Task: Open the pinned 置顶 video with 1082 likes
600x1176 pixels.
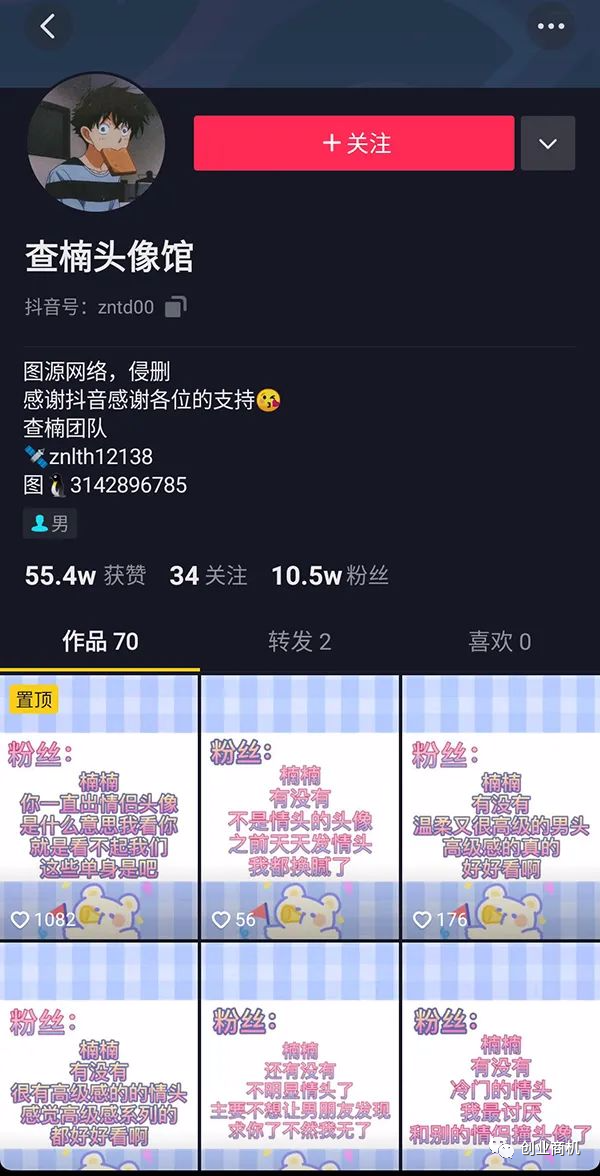Action: pos(99,808)
